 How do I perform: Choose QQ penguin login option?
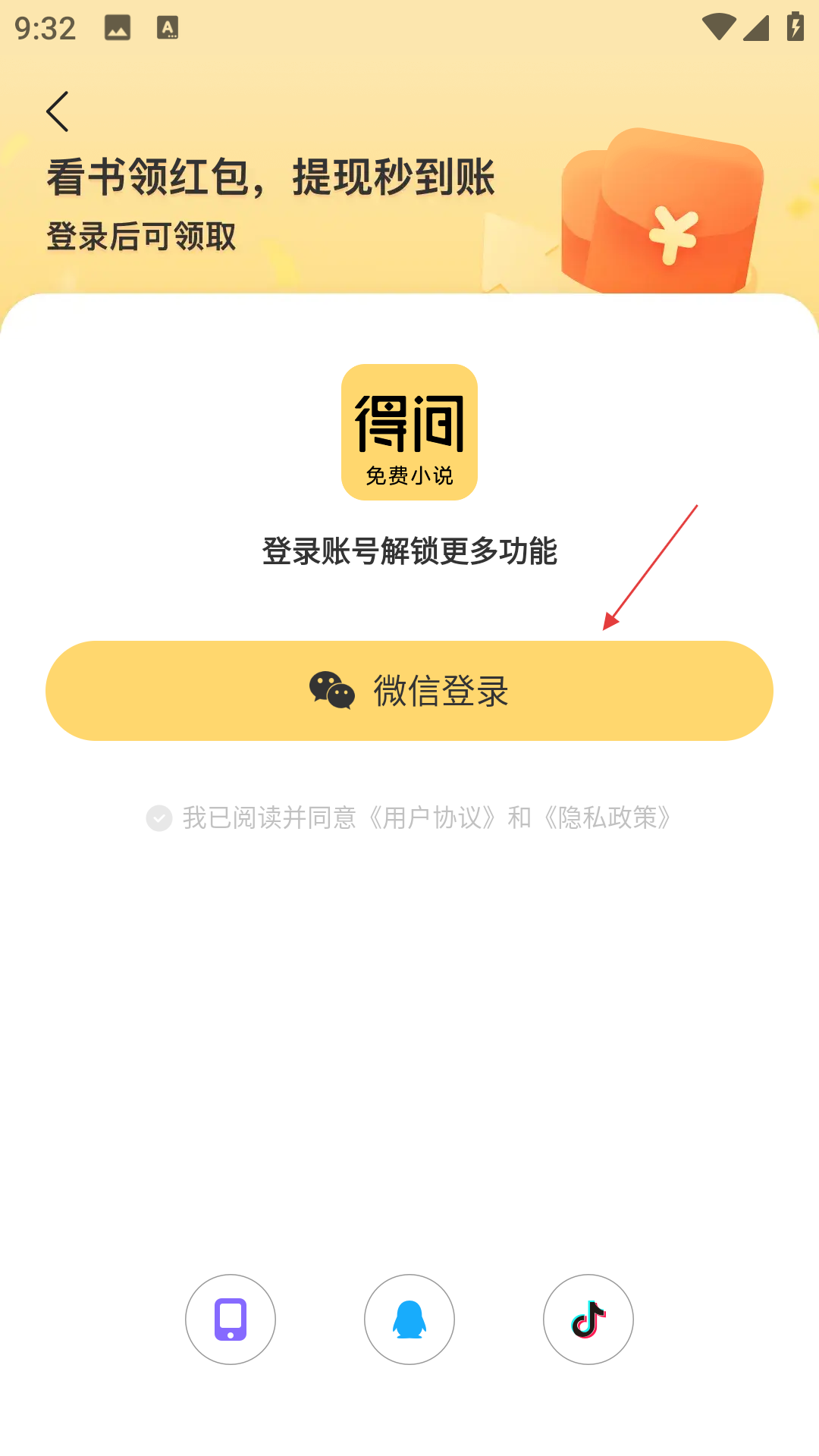click(409, 1319)
